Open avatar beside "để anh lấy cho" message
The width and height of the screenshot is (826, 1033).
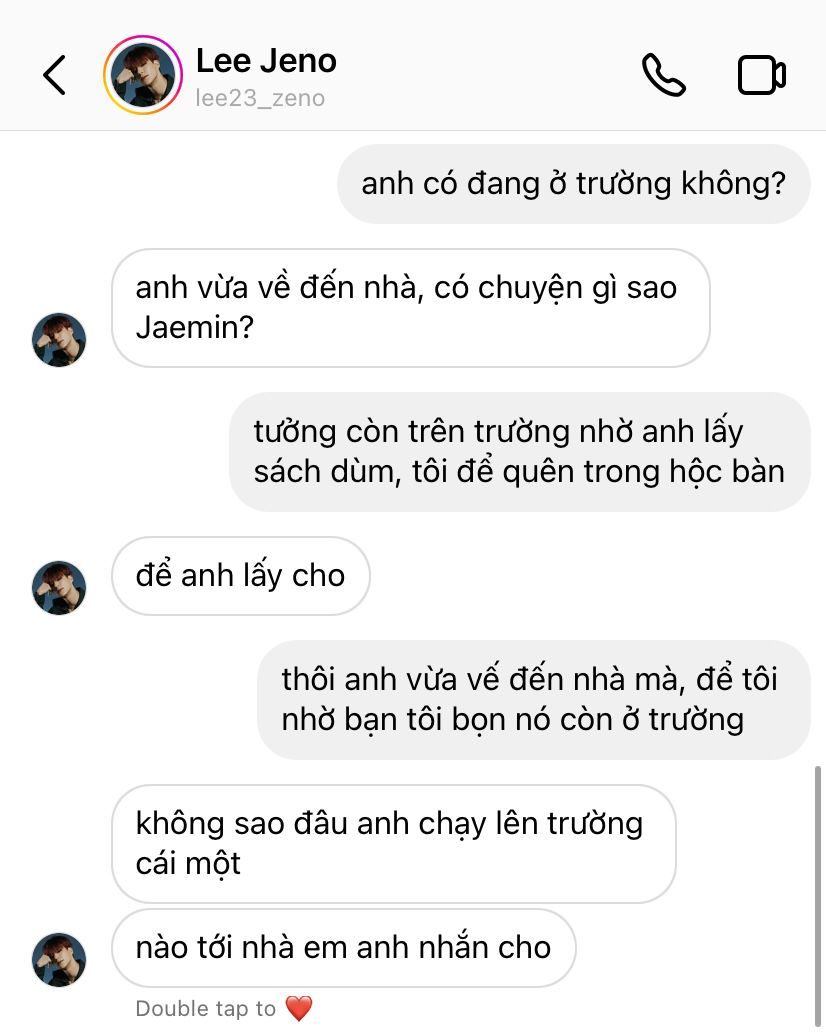(59, 587)
